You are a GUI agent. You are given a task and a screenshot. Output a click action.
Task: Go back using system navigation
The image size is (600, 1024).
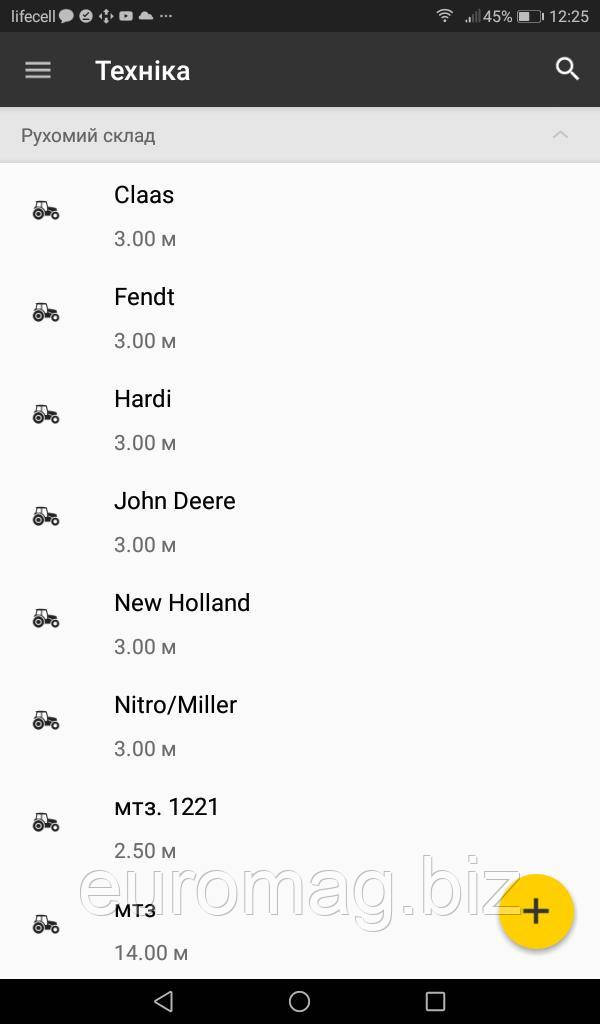point(164,1001)
